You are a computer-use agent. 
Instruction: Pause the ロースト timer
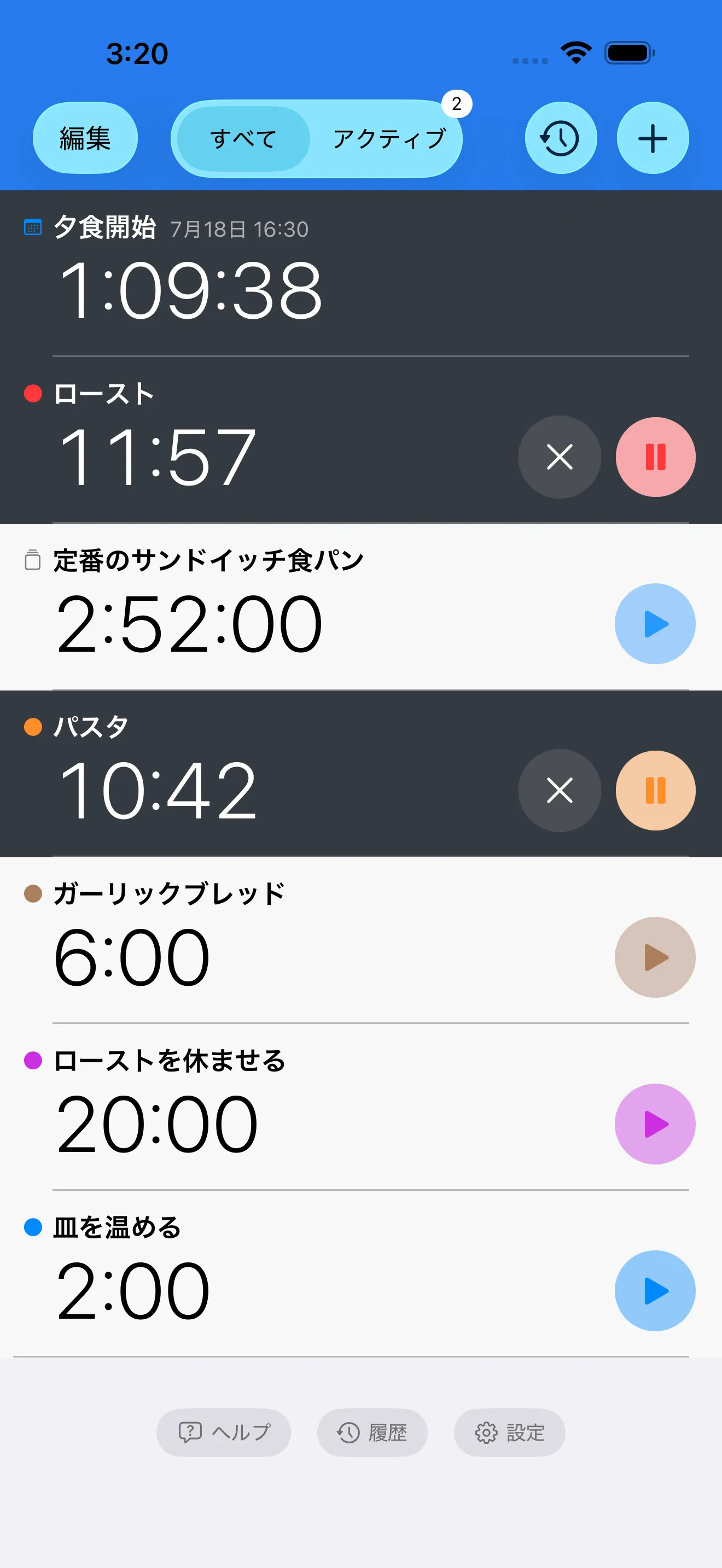coord(655,457)
